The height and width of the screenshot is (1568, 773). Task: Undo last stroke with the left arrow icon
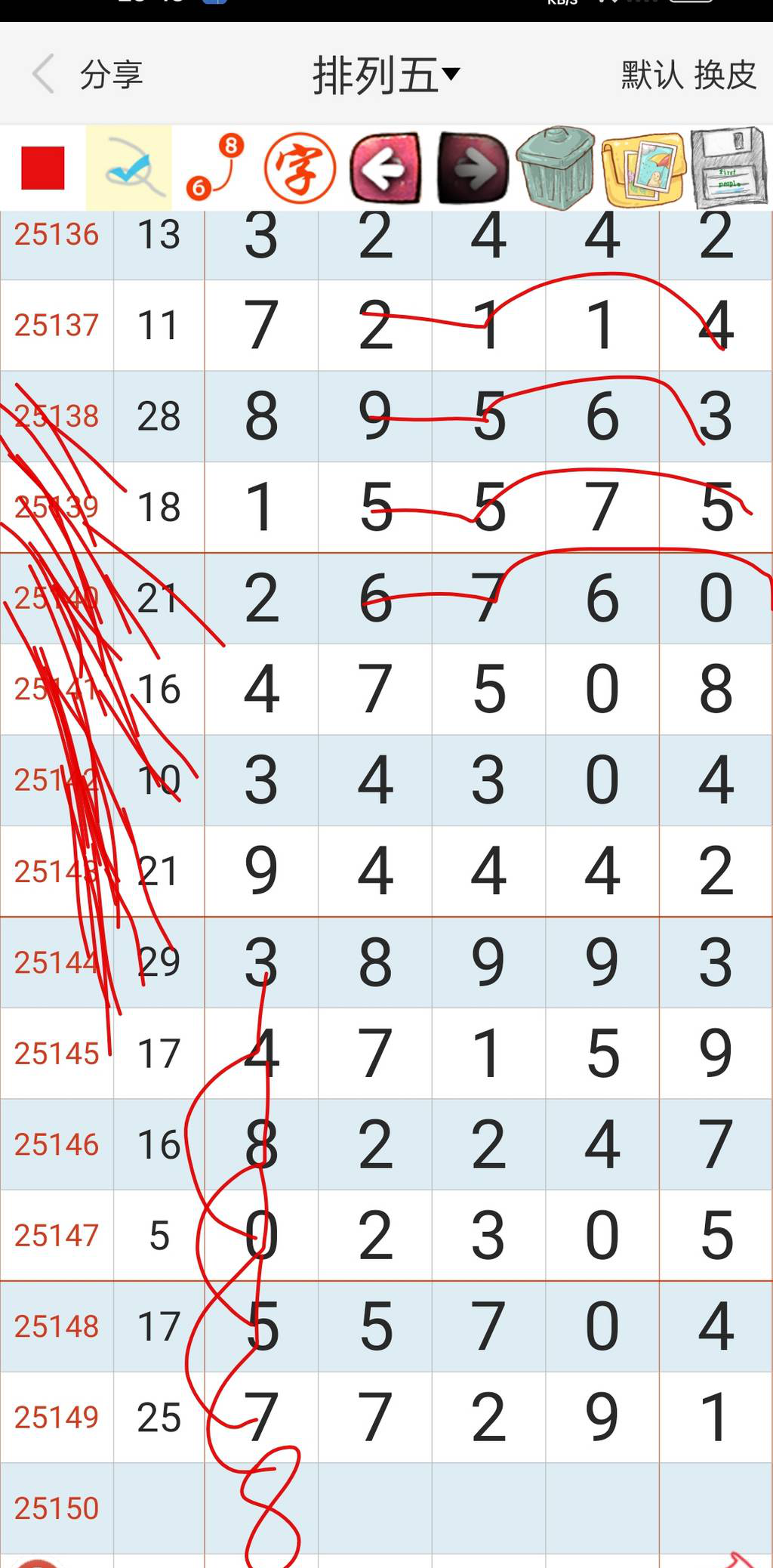point(385,168)
